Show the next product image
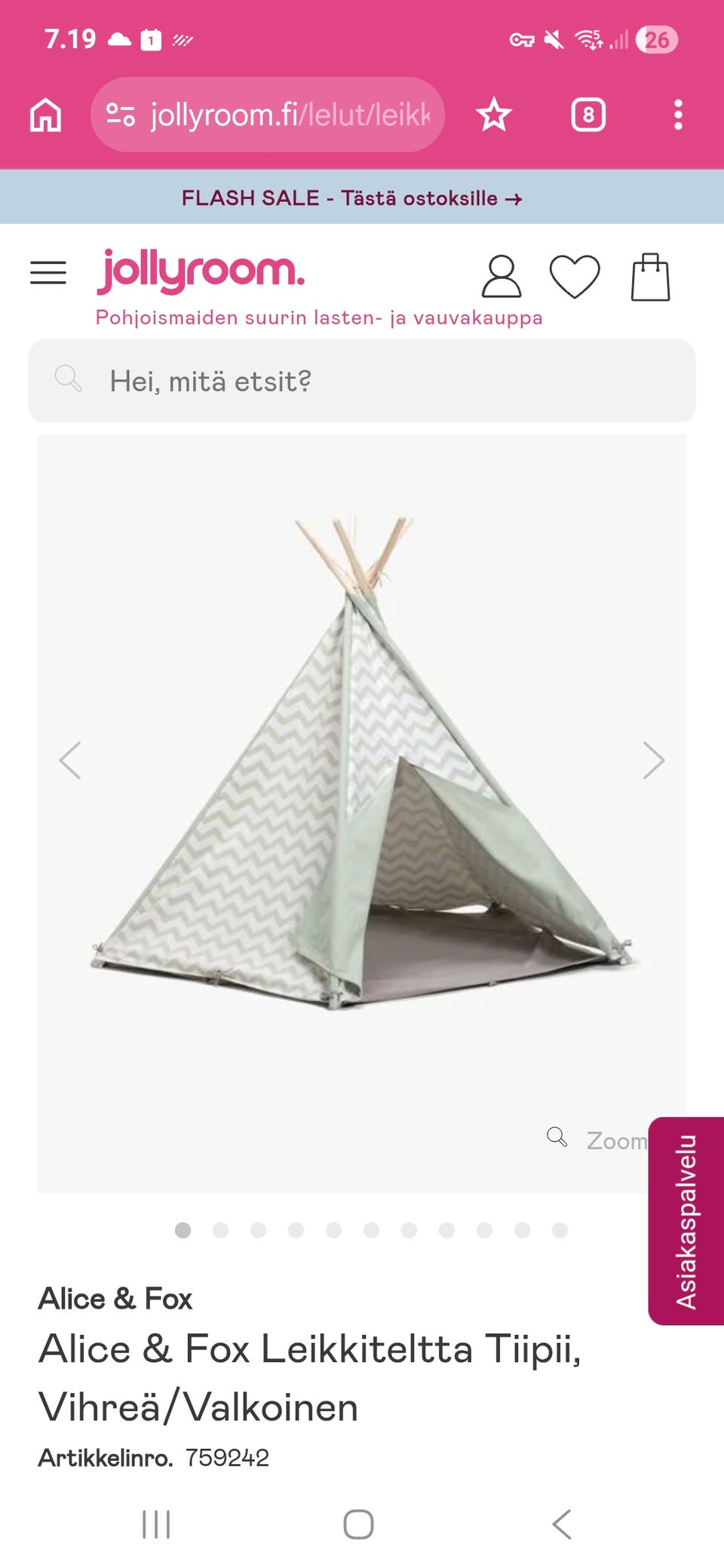The image size is (724, 1568). 654,760
